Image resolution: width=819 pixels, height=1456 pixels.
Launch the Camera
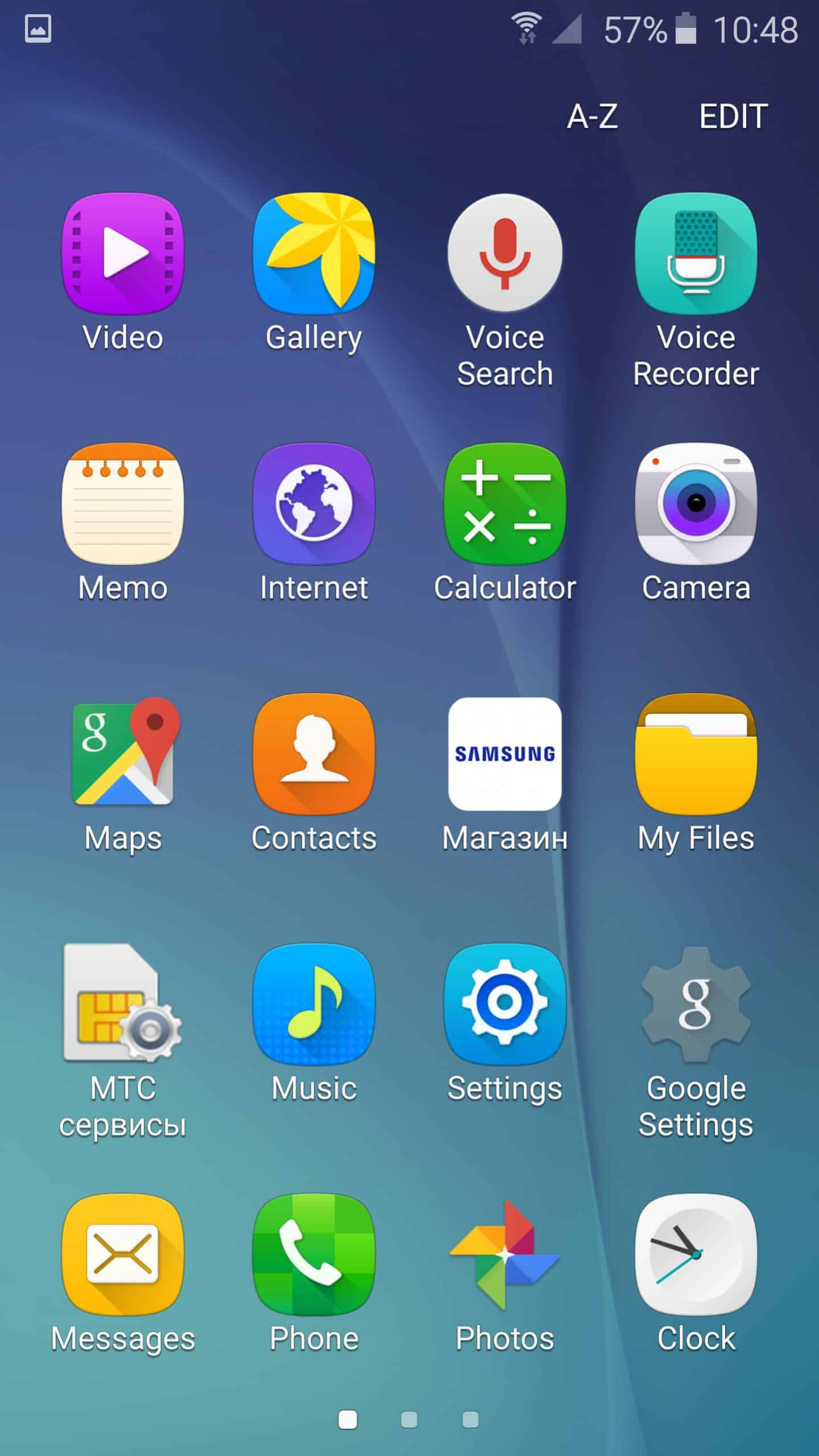pyautogui.click(x=696, y=504)
